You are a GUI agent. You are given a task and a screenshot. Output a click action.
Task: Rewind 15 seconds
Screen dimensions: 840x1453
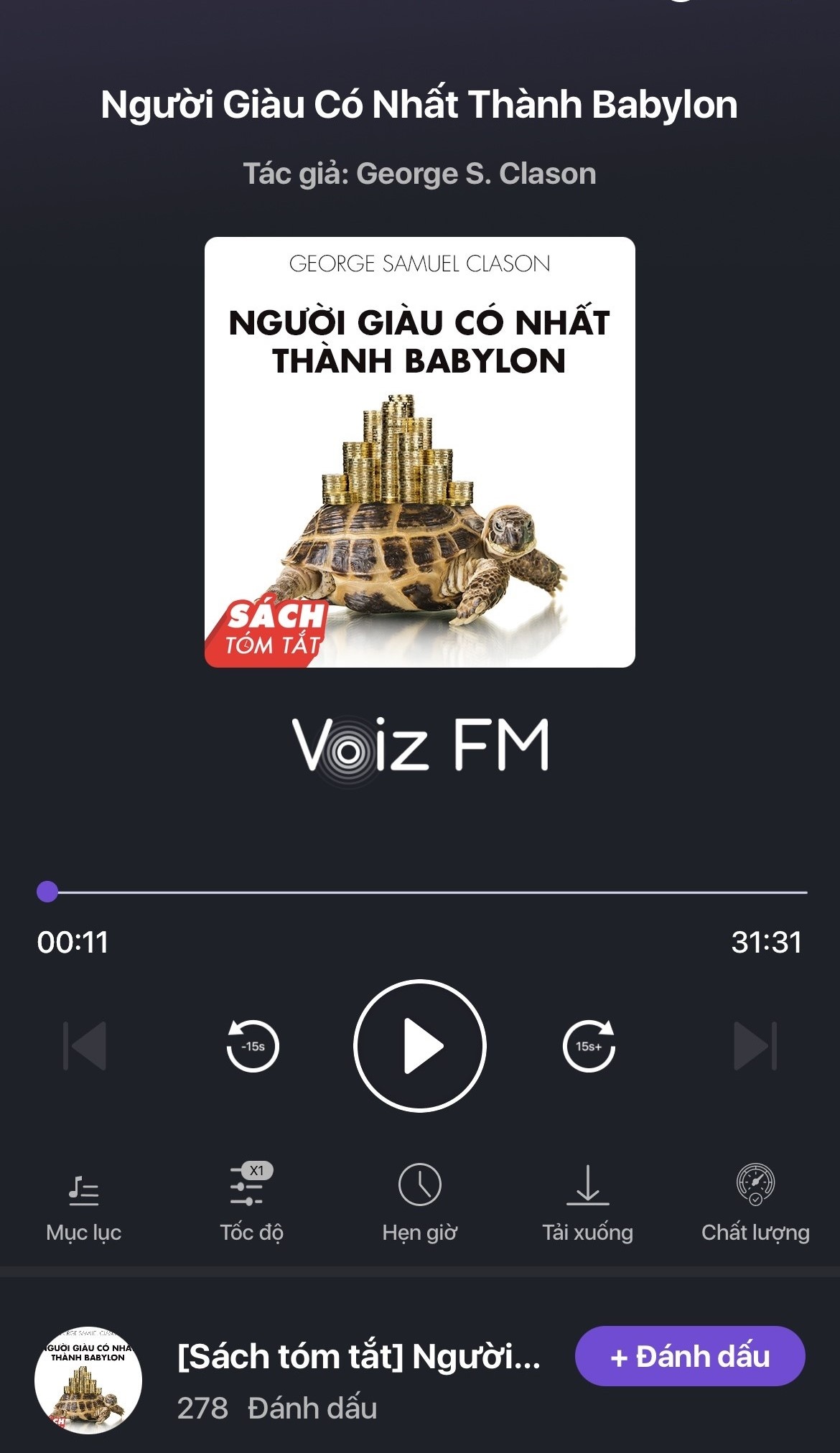pos(252,1046)
